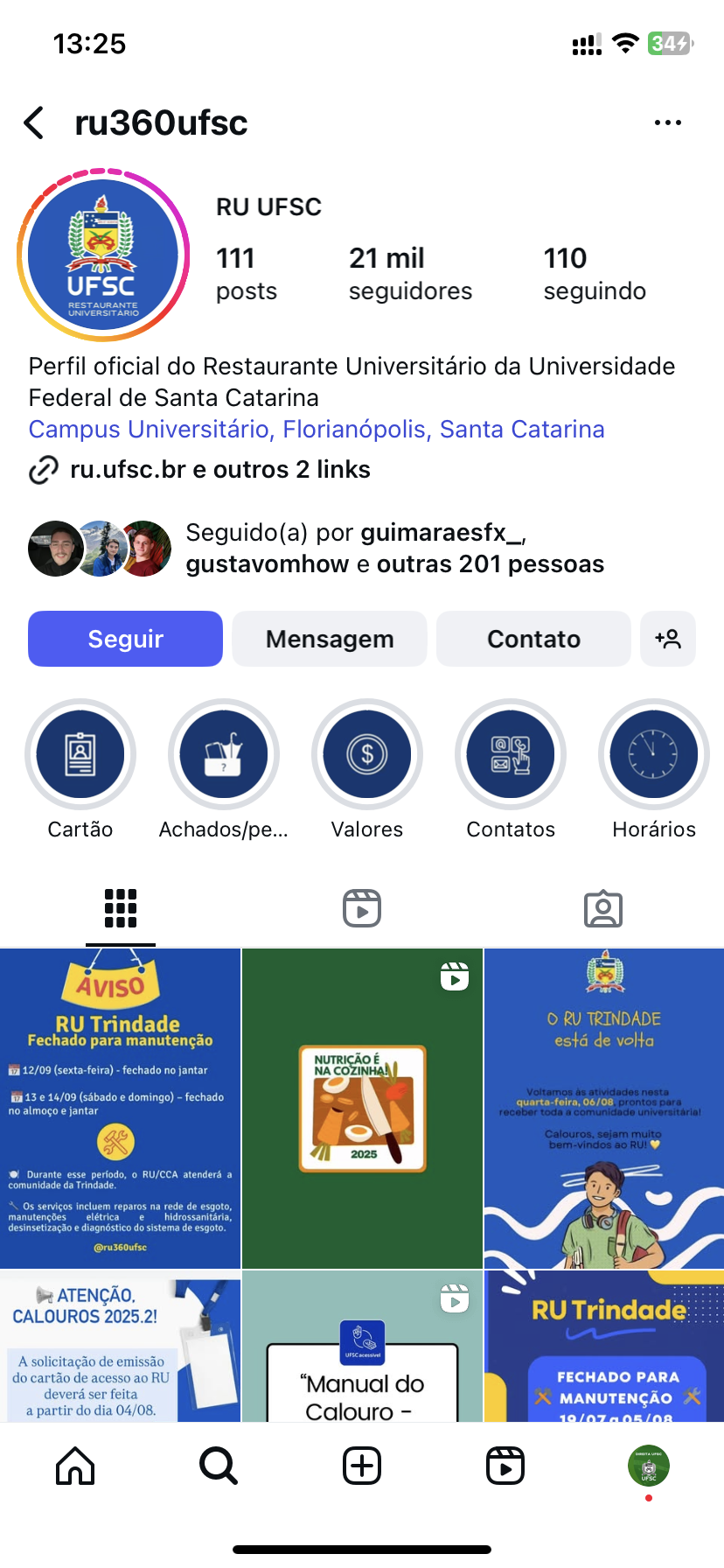
Task: Switch to the tagged photos tab
Action: (x=603, y=908)
